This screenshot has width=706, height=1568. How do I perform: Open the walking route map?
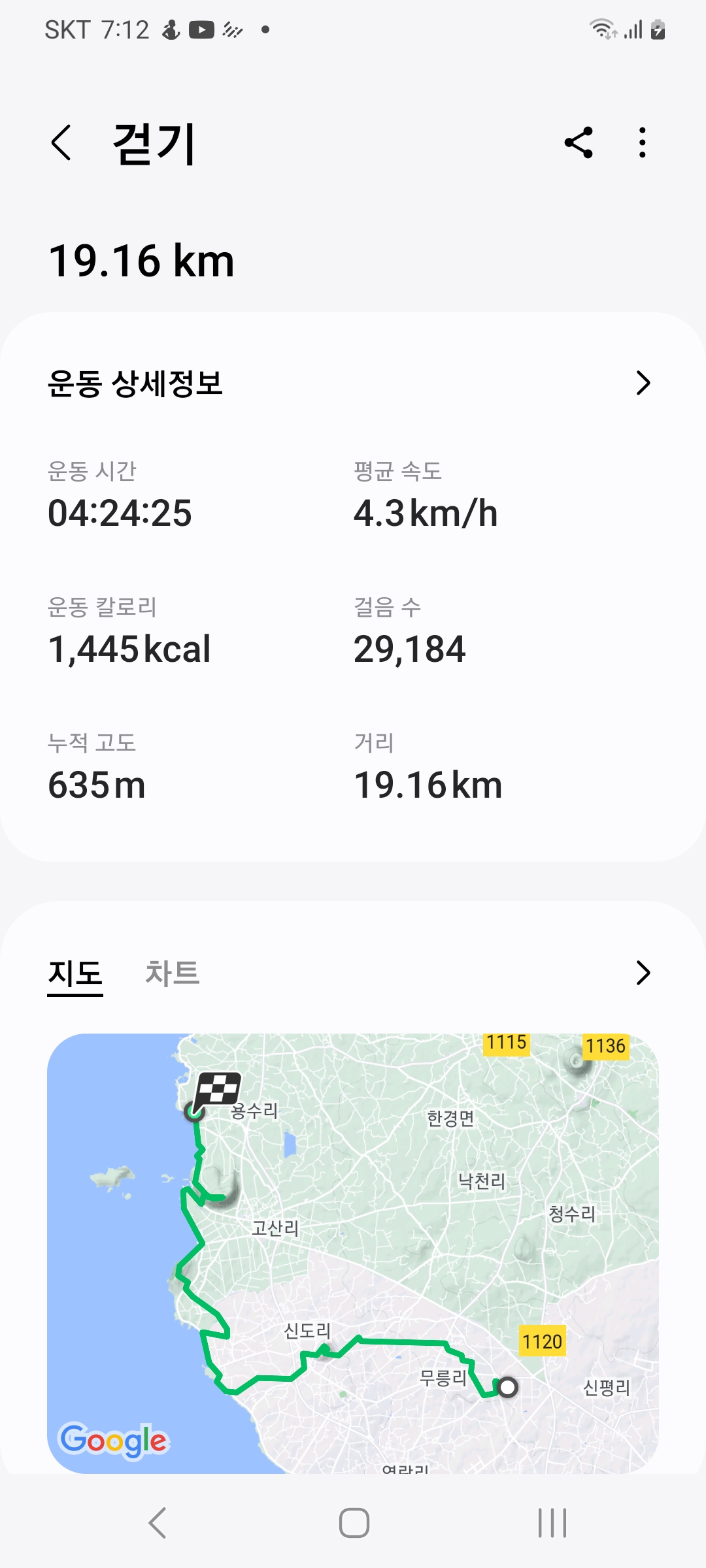click(x=353, y=1251)
